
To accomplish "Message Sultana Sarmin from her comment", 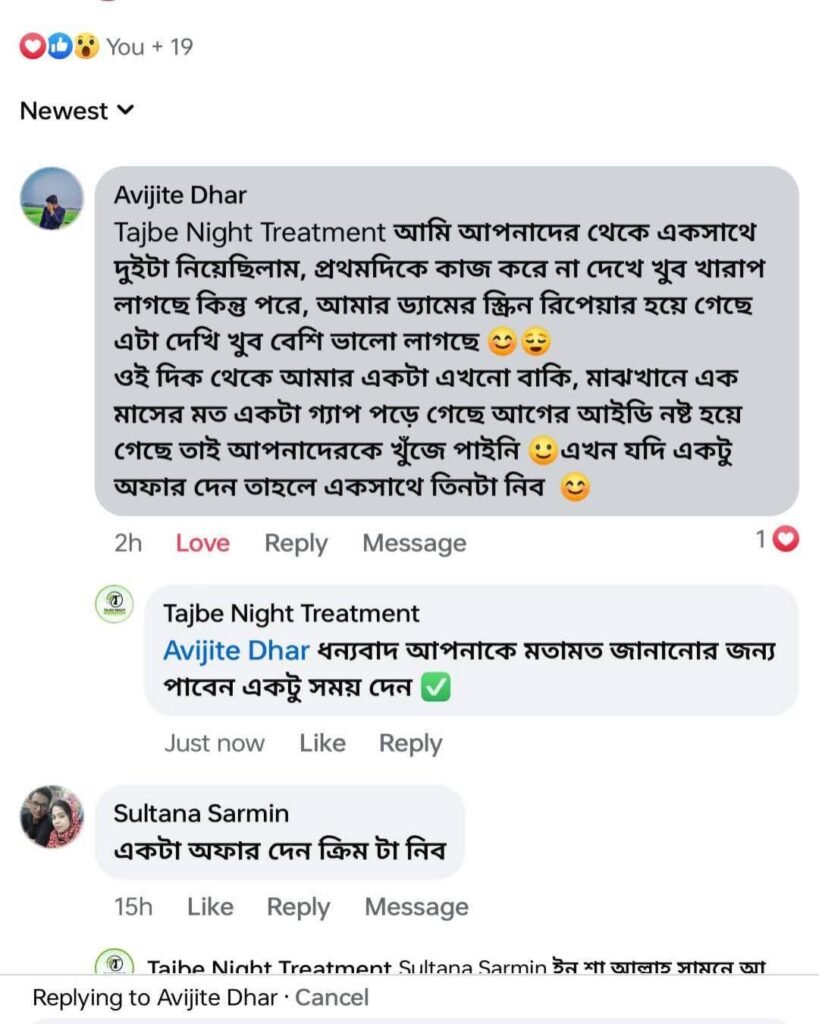I will click(416, 907).
